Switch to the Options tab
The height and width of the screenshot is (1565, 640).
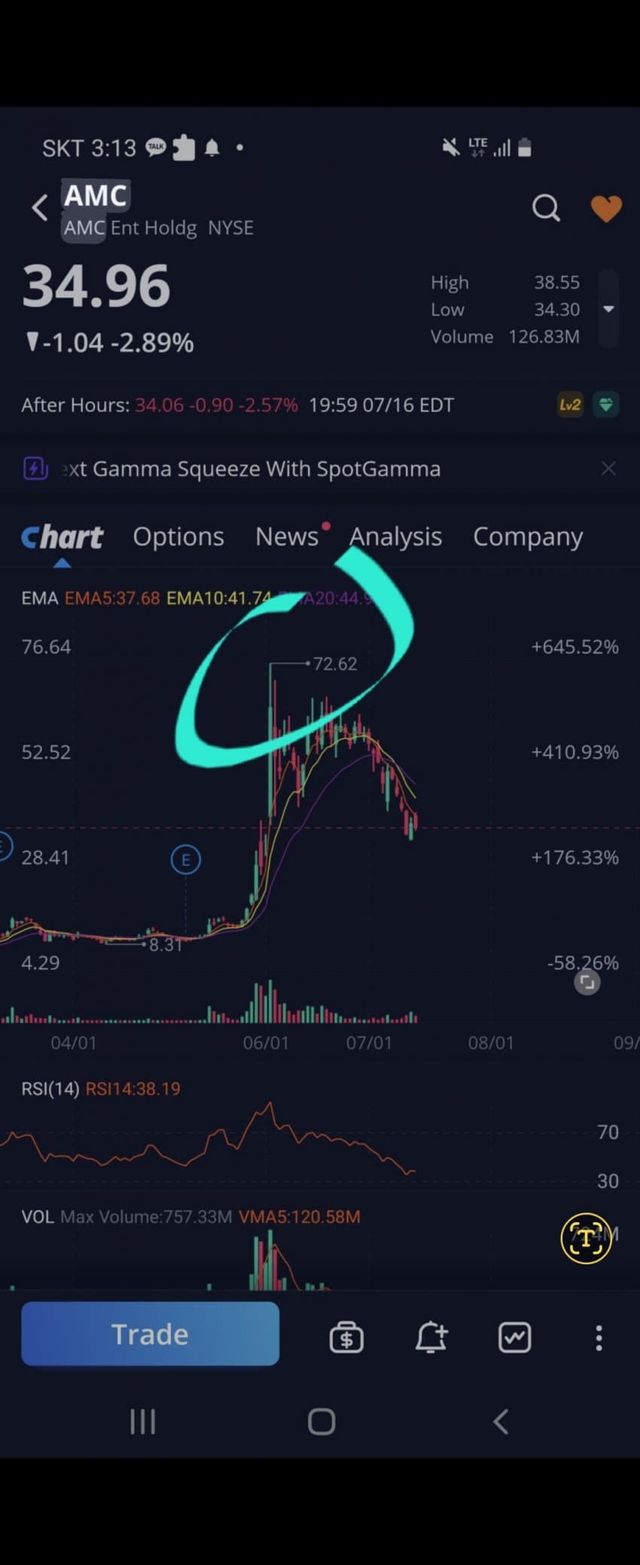[x=178, y=537]
